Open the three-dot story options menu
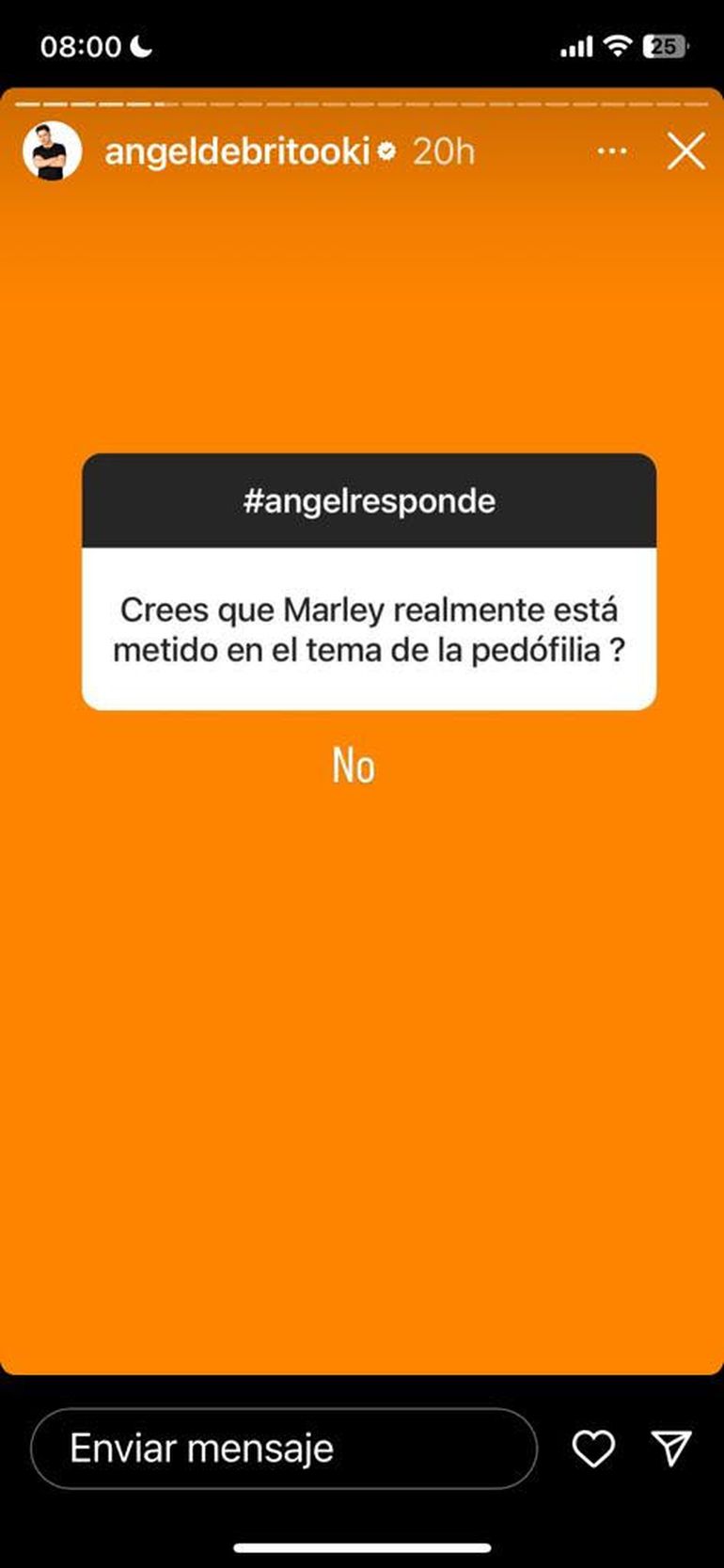This screenshot has width=724, height=1568. pyautogui.click(x=612, y=150)
